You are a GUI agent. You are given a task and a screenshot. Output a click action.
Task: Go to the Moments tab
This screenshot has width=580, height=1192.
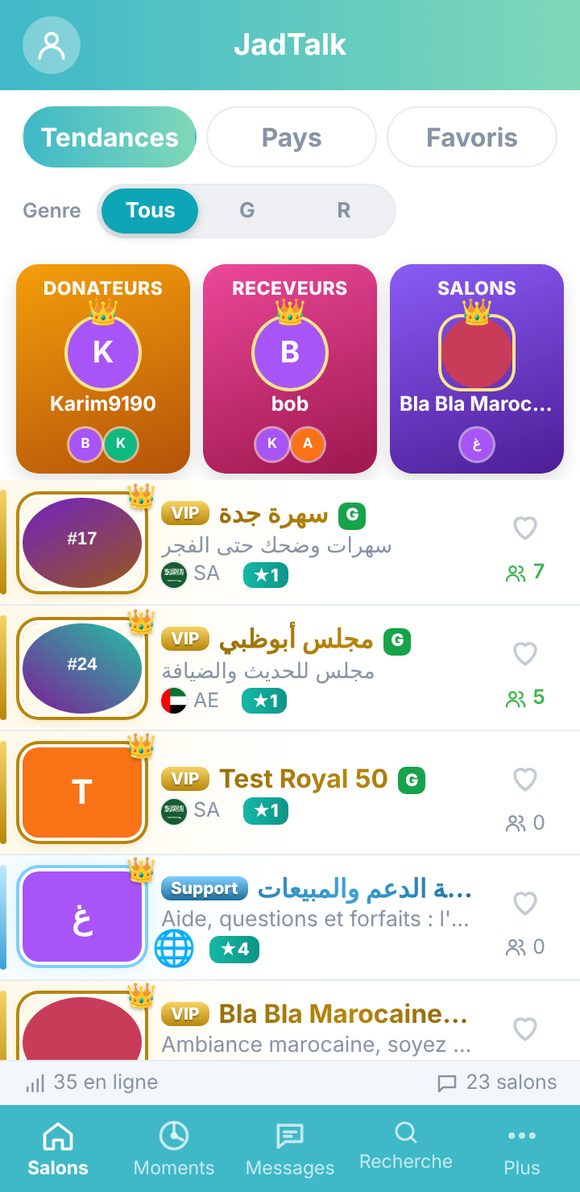point(174,1148)
